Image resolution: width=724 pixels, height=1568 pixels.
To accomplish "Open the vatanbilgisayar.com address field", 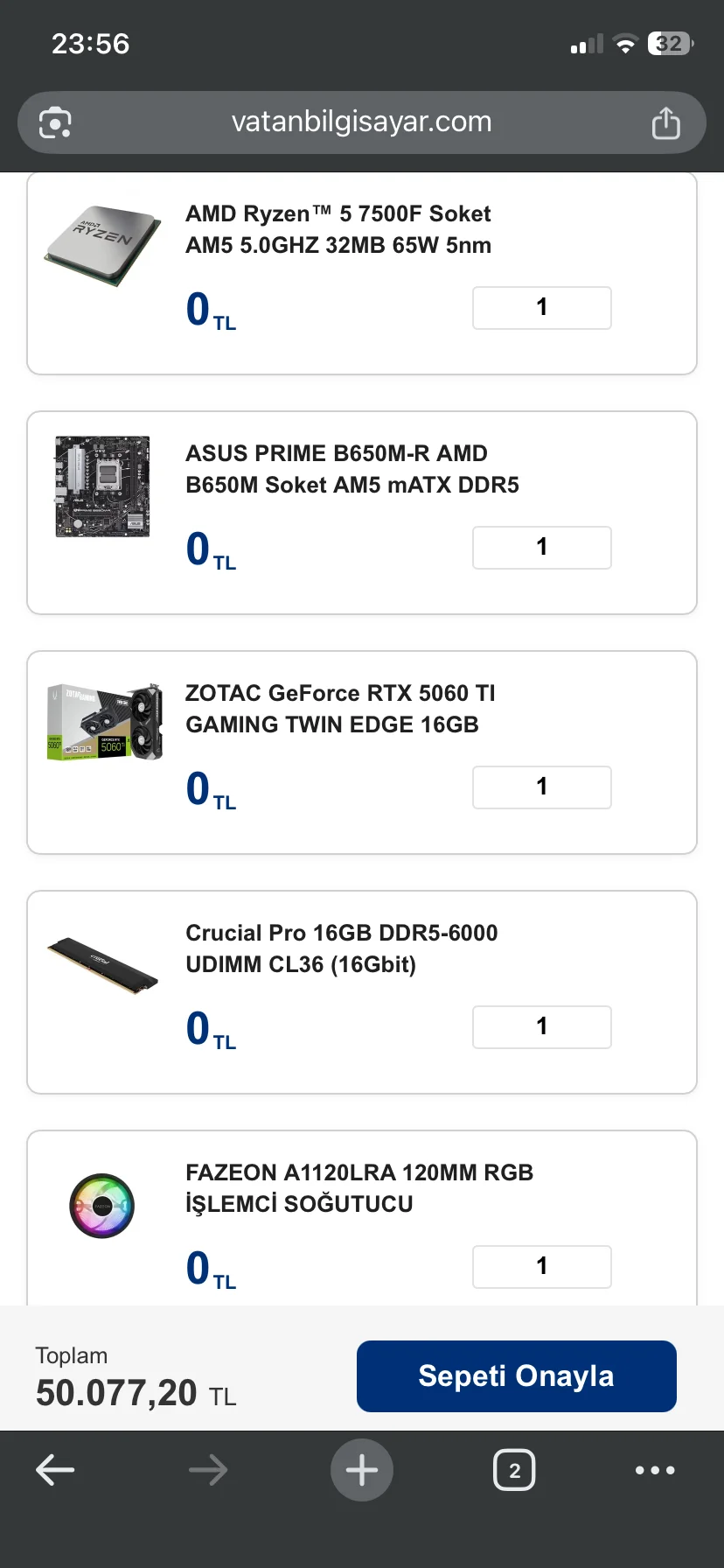I will pyautogui.click(x=361, y=122).
